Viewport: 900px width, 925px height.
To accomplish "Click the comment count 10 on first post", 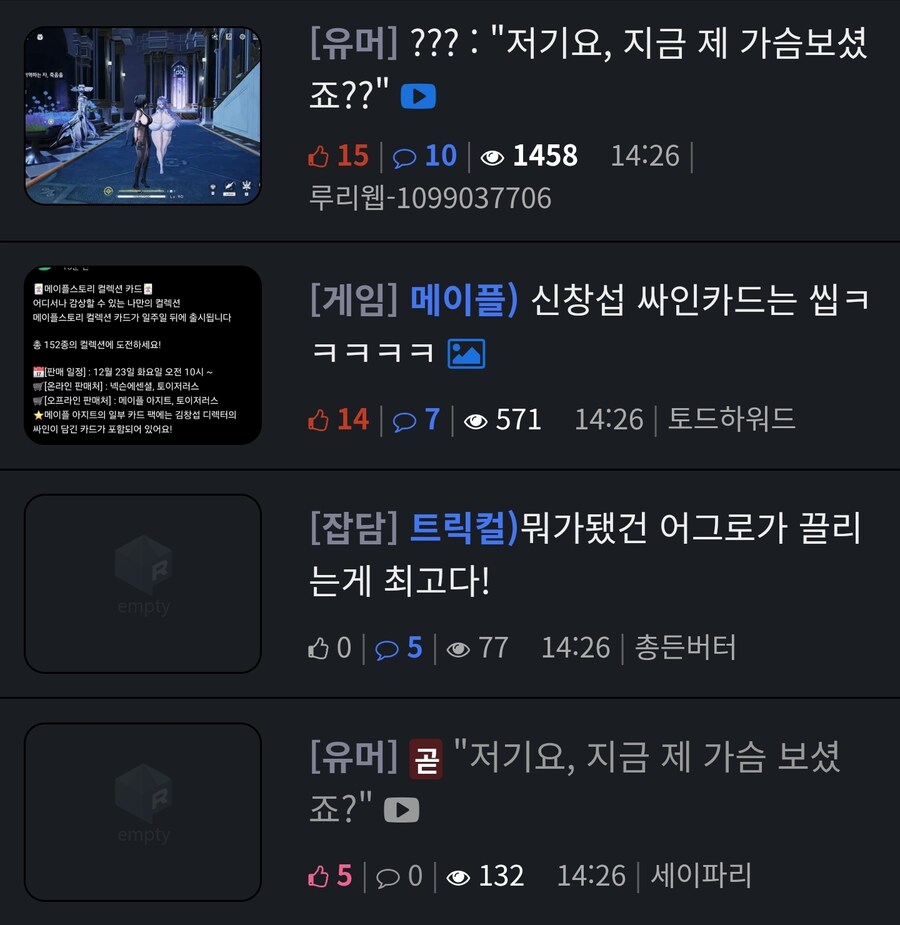I will coord(440,155).
